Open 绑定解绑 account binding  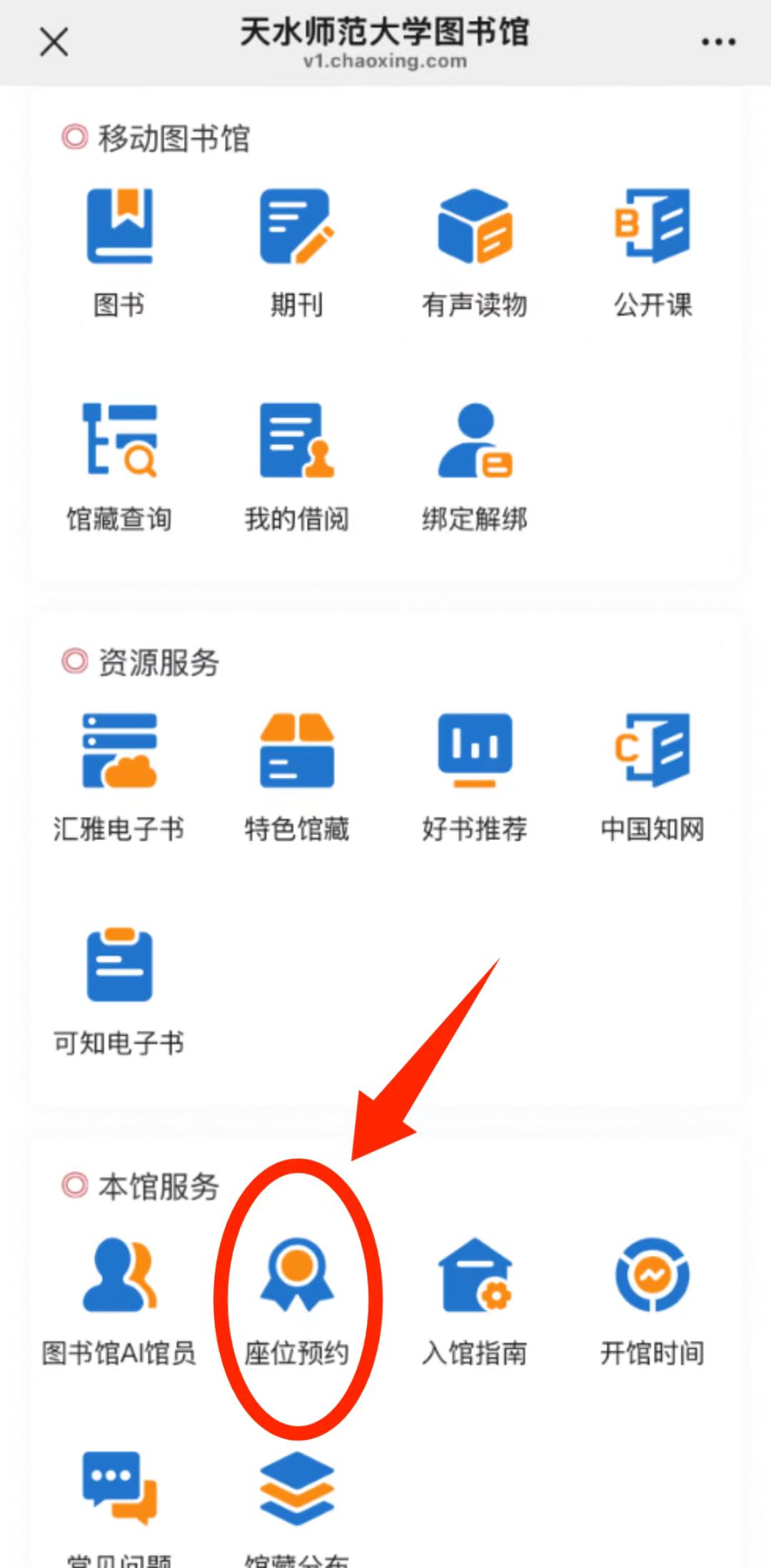click(475, 441)
